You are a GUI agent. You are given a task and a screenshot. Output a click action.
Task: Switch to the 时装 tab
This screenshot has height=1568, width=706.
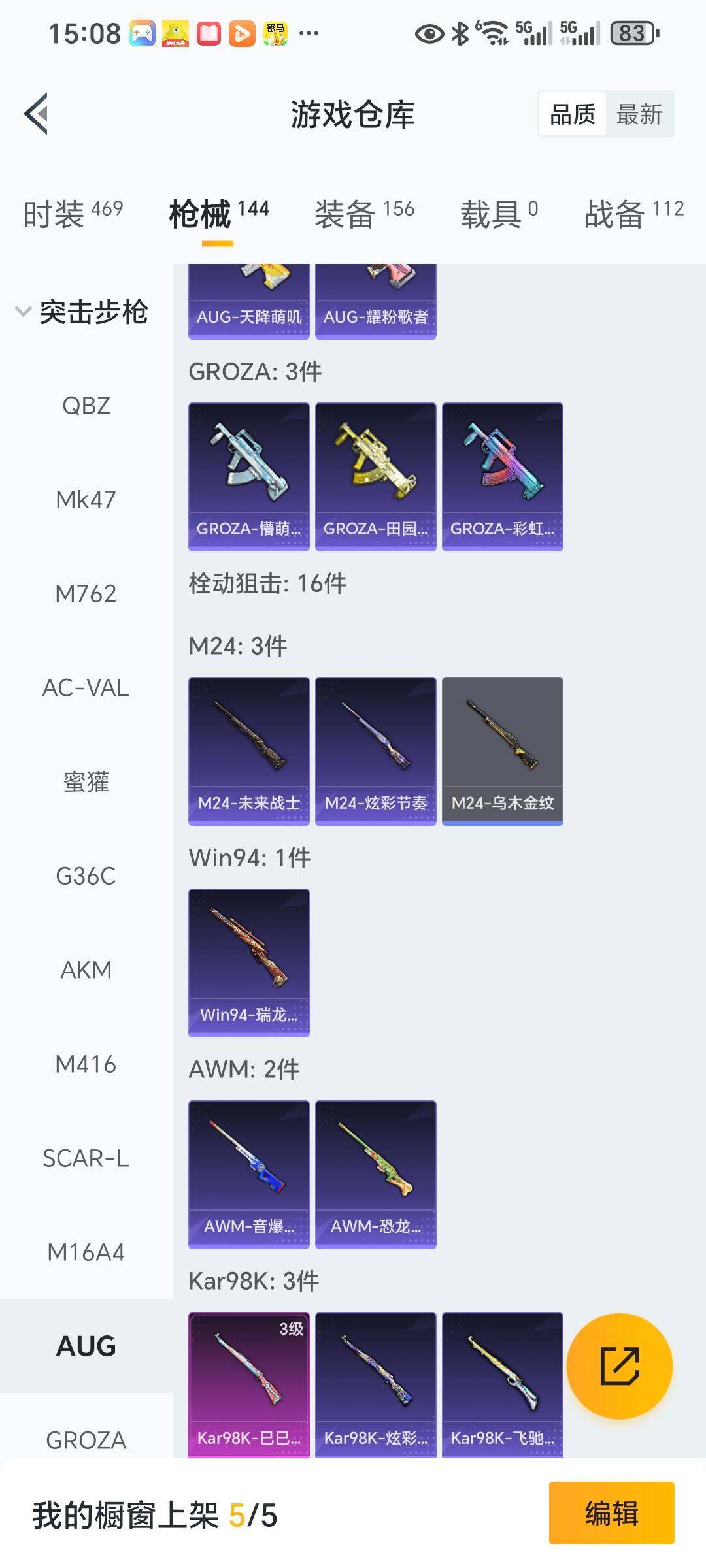[73, 213]
